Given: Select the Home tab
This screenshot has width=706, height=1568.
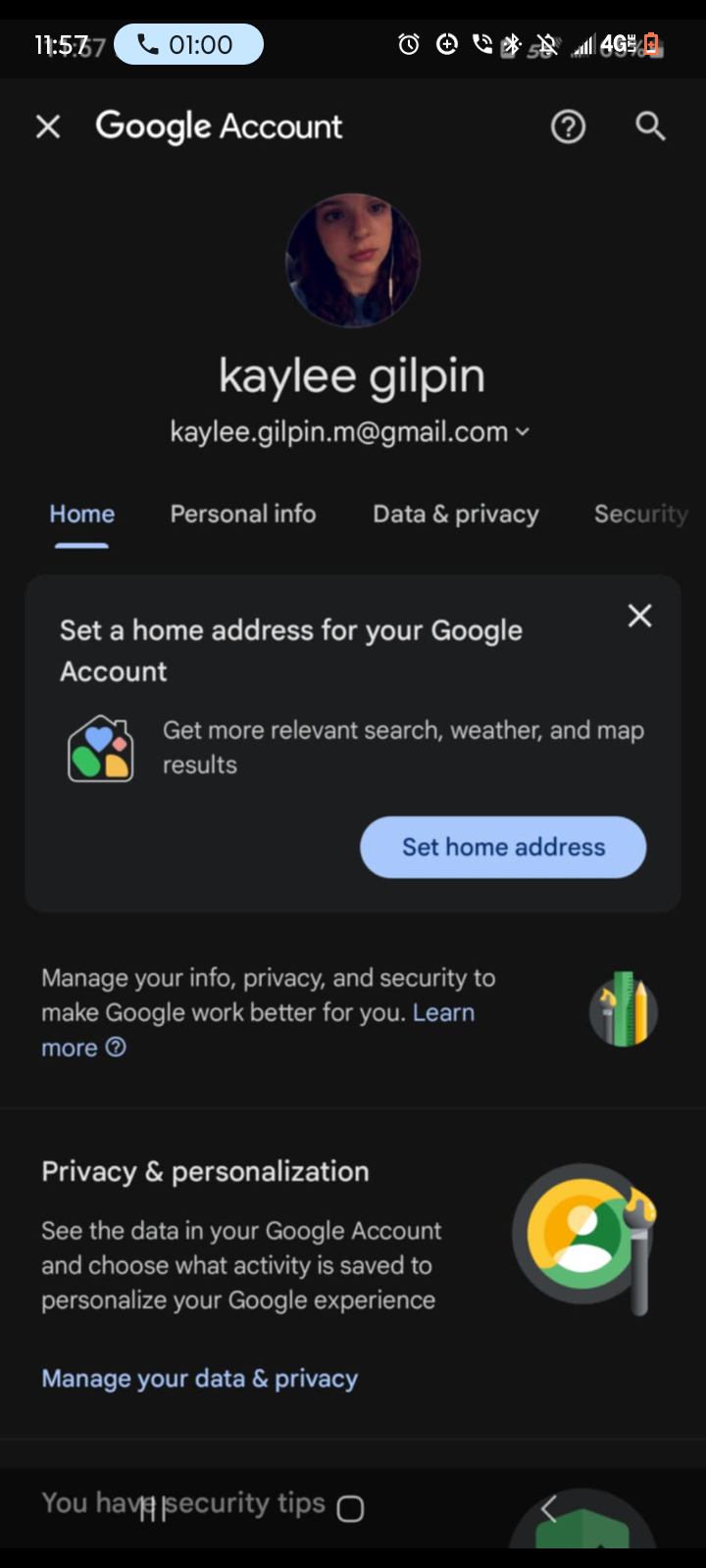Looking at the screenshot, I should click(x=82, y=514).
